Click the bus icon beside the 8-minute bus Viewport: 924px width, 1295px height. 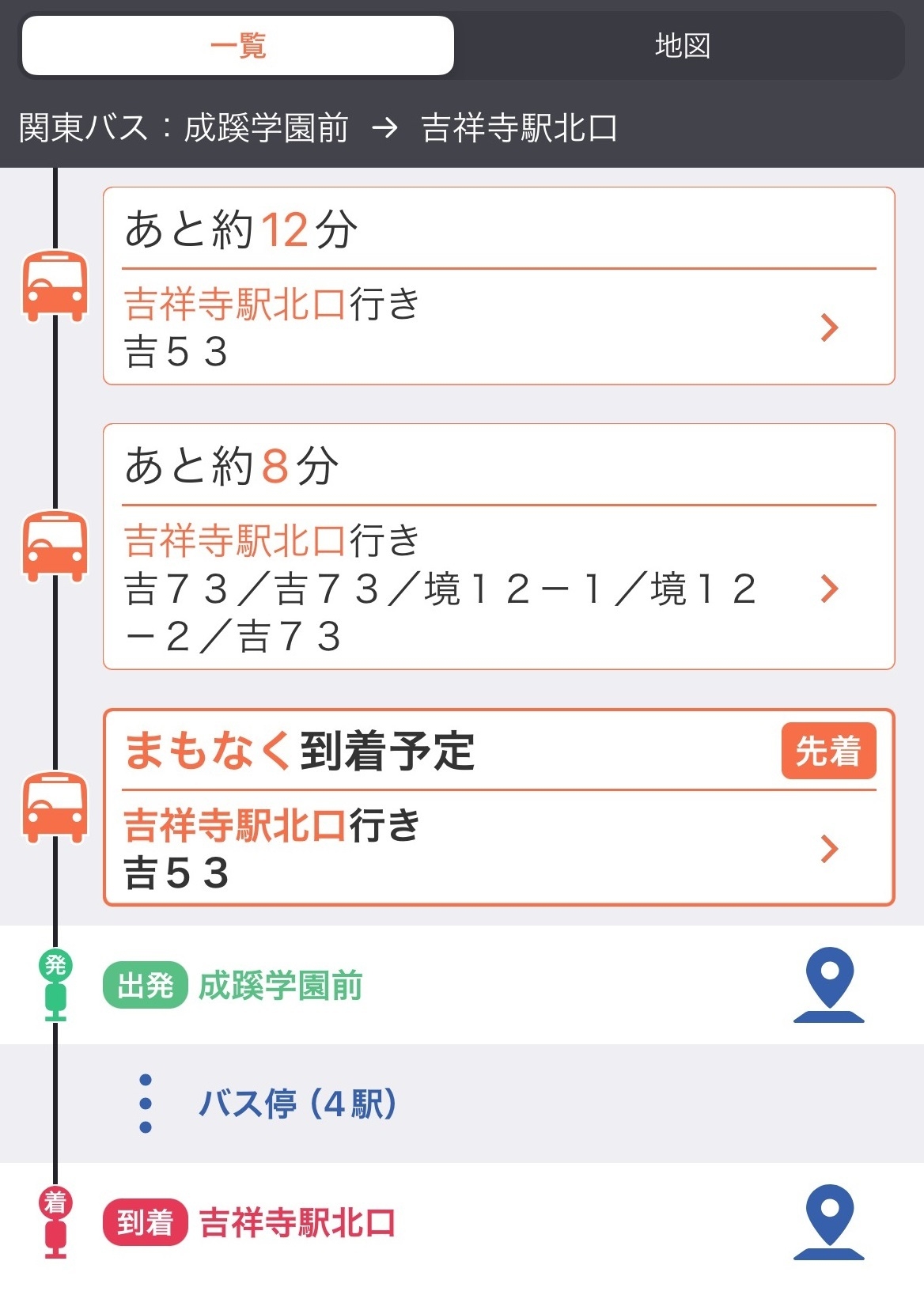click(54, 546)
